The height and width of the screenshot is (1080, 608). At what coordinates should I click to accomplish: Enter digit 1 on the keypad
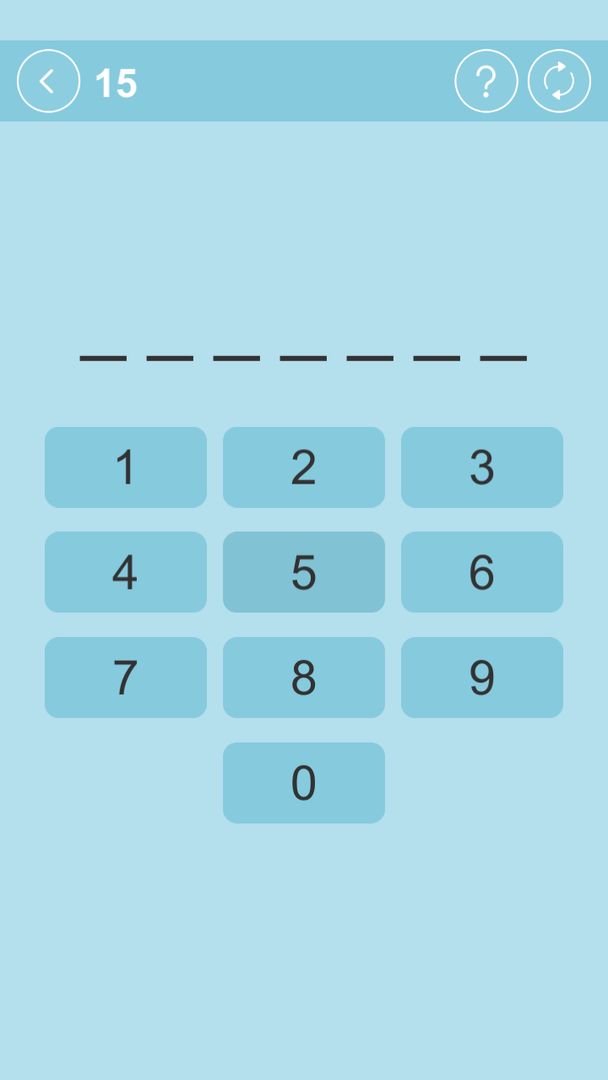126,467
